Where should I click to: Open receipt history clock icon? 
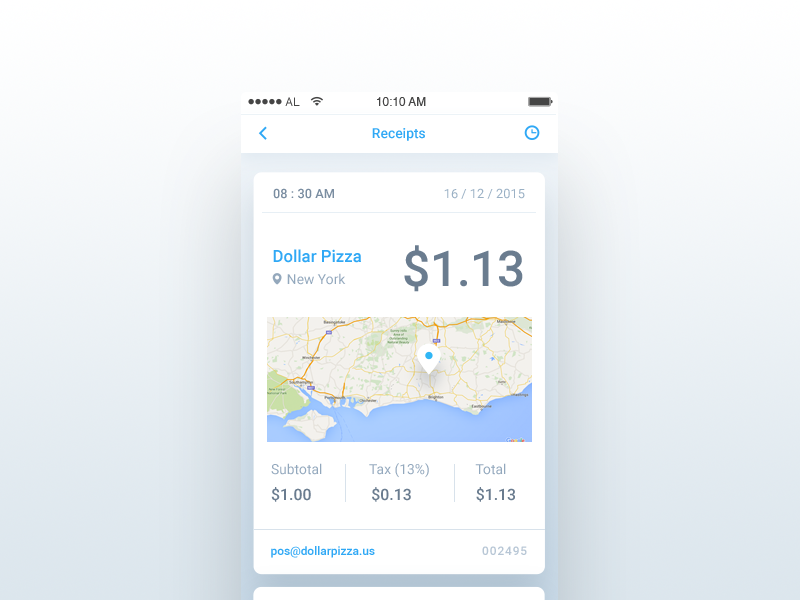532,133
